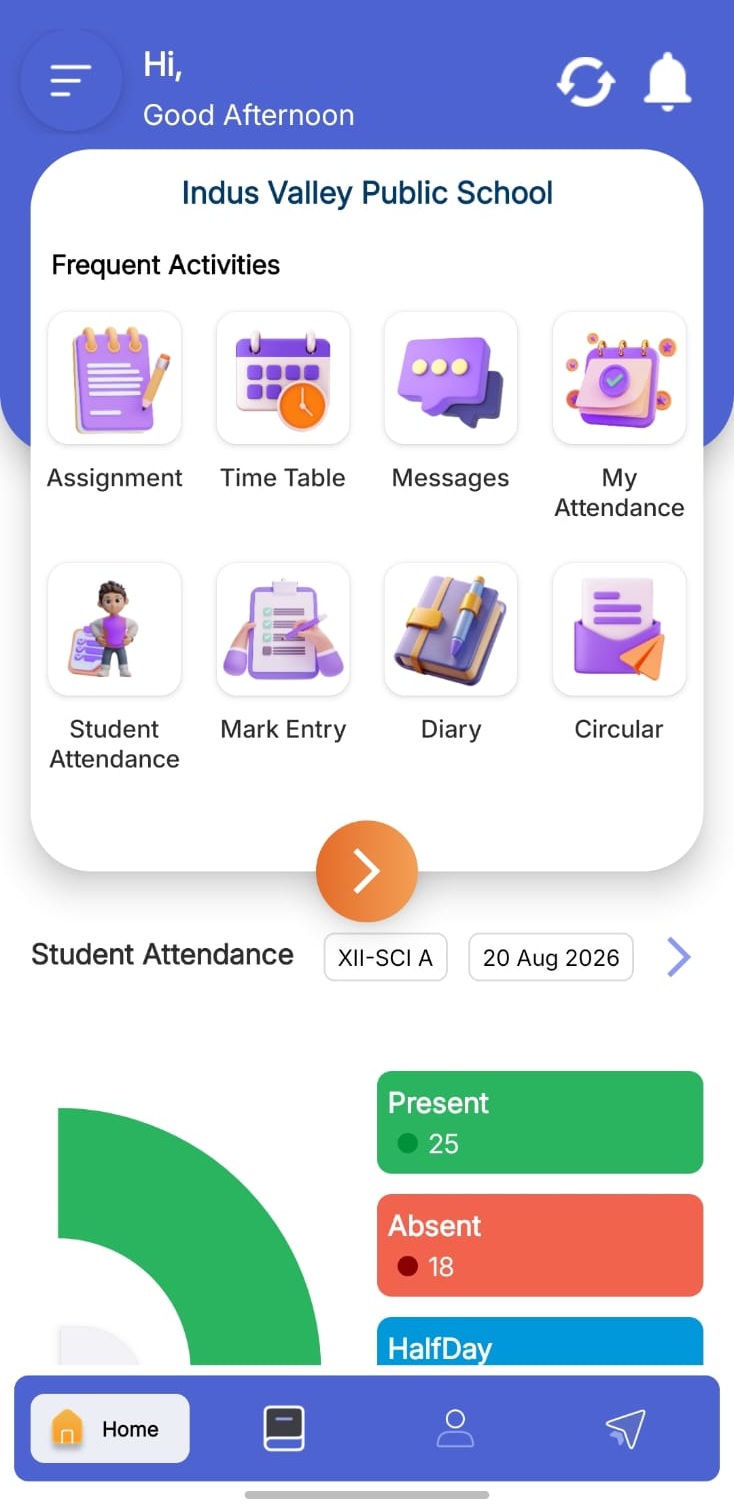734x1510 pixels.
Task: Tap the refresh sync icon
Action: [x=586, y=82]
